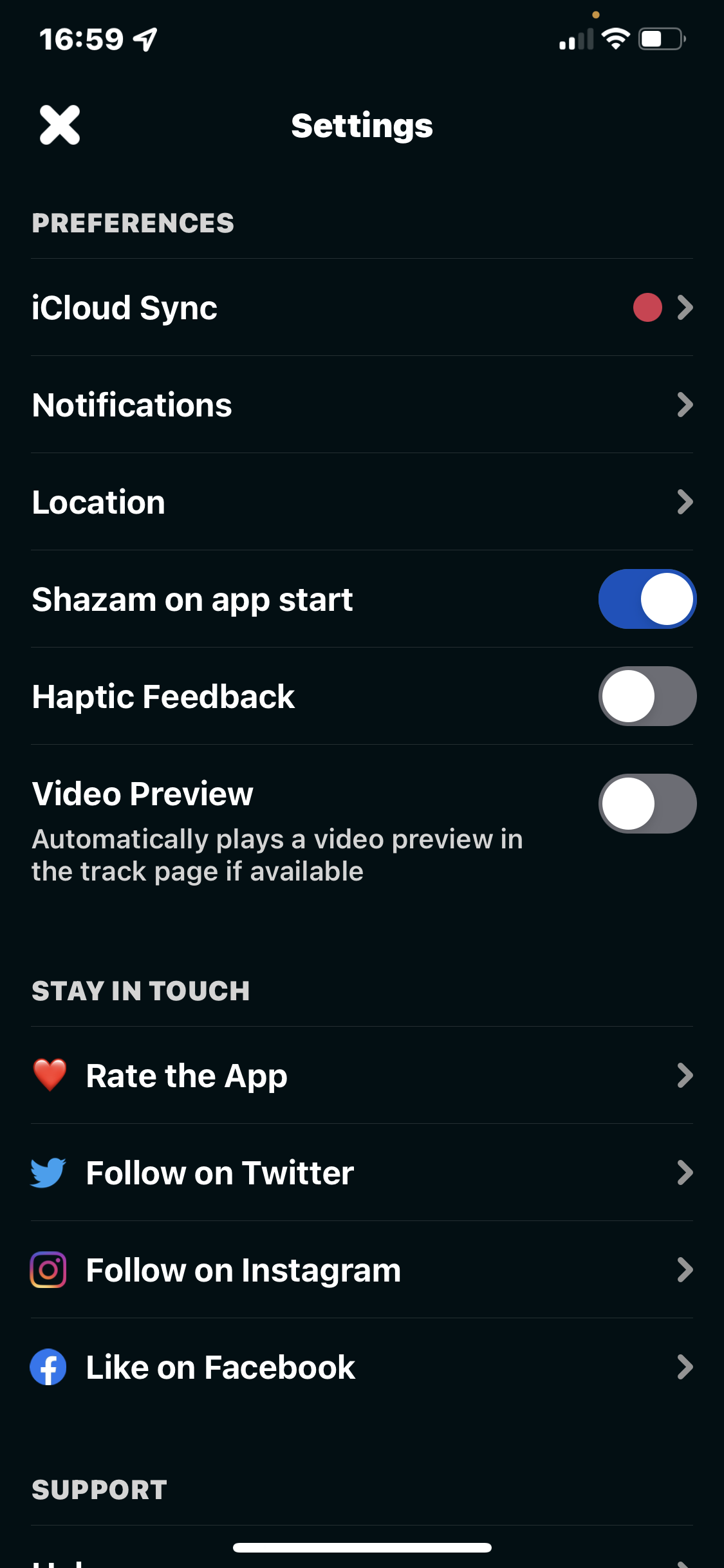Screen dimensions: 724x1568
Task: Select Rate the App
Action: 362,1076
